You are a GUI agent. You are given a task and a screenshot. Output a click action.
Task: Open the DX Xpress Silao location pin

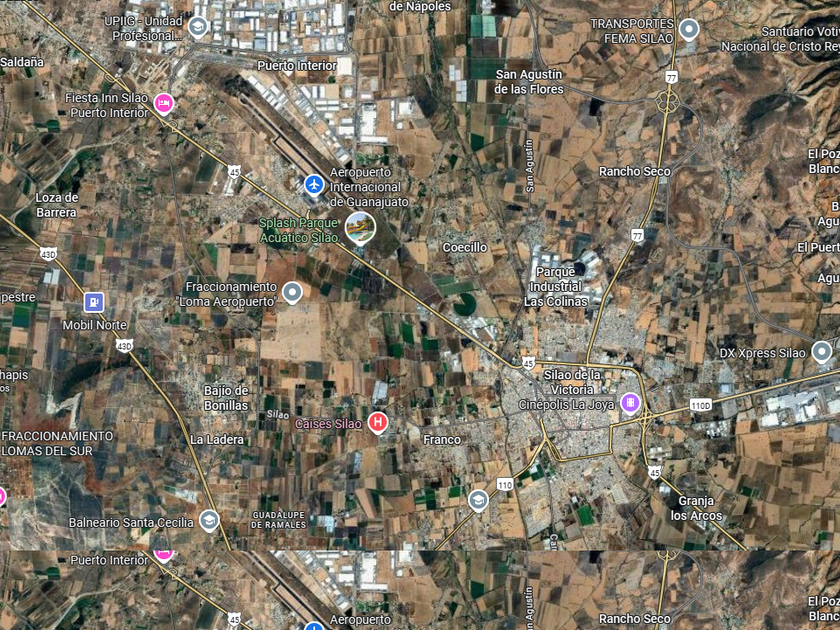point(821,352)
